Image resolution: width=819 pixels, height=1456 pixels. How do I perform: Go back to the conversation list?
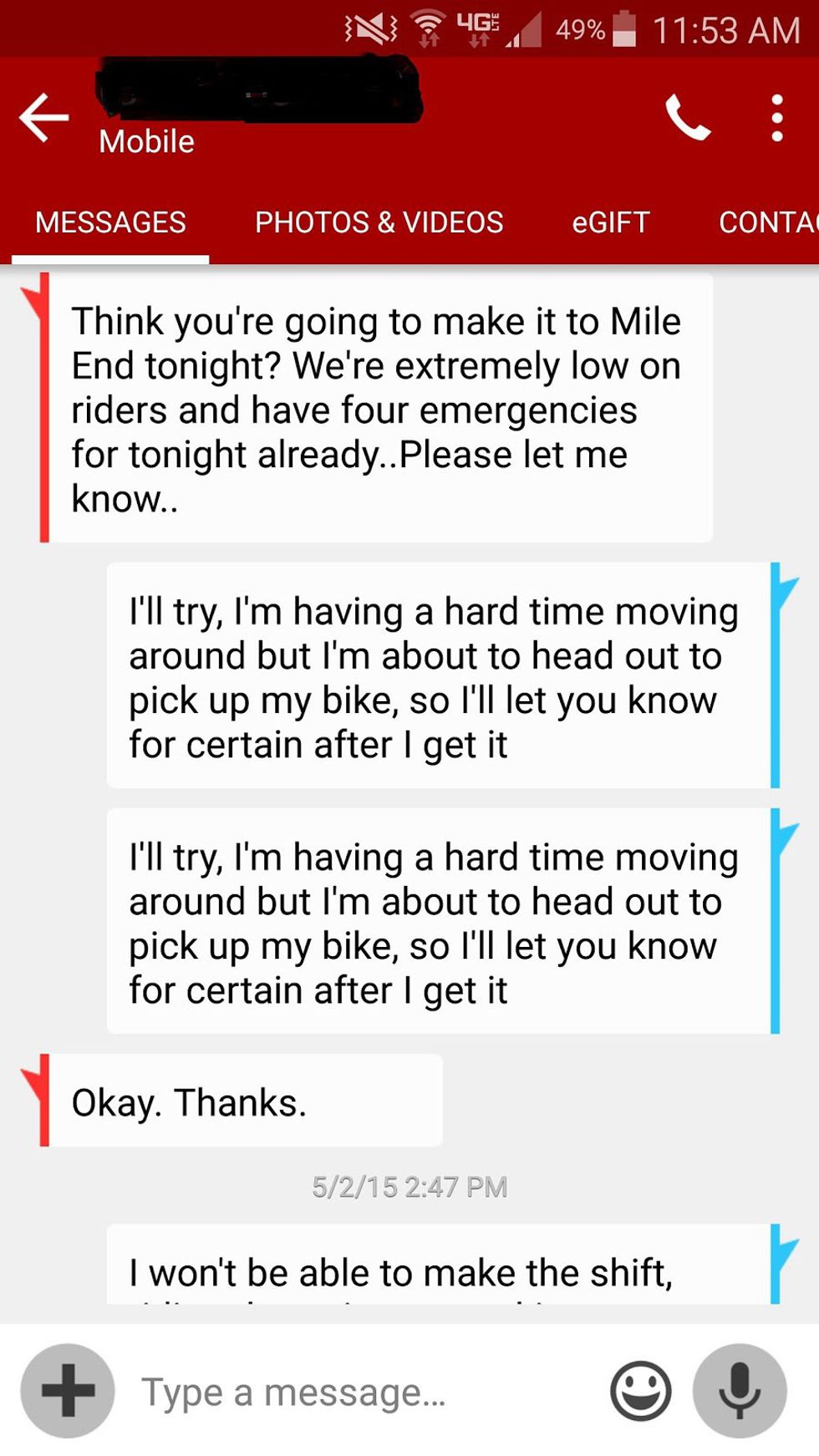pos(43,118)
